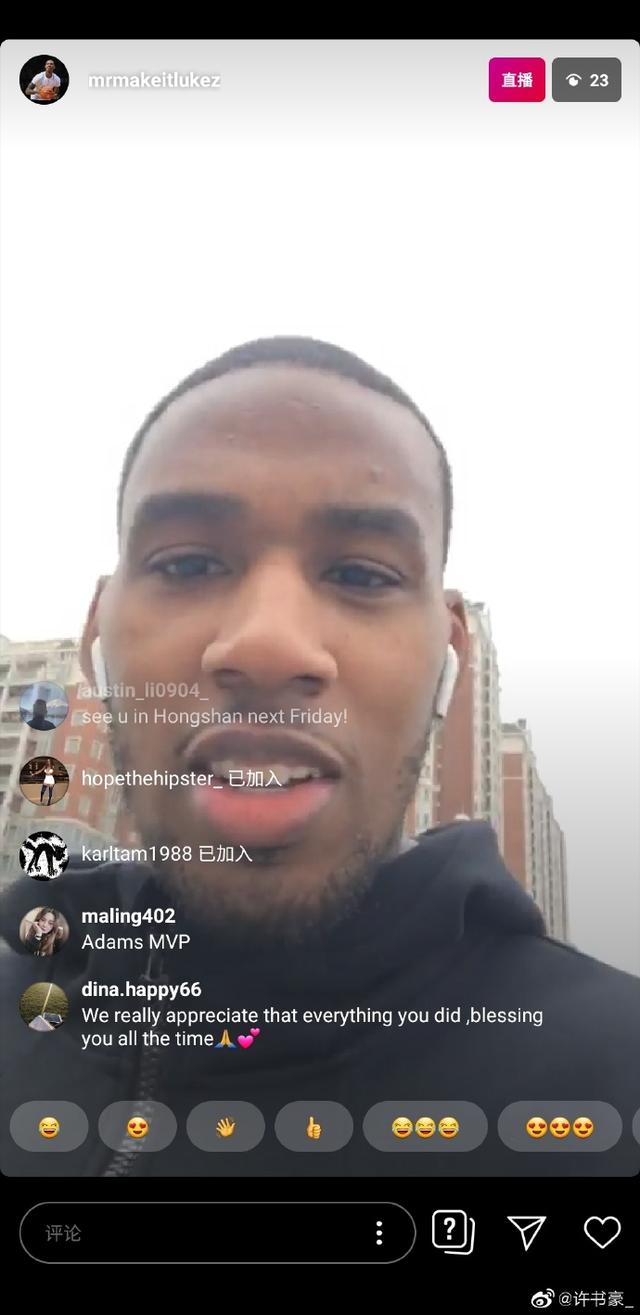This screenshot has width=640, height=1315.
Task: Tap the viewer count badge
Action: coord(586,80)
